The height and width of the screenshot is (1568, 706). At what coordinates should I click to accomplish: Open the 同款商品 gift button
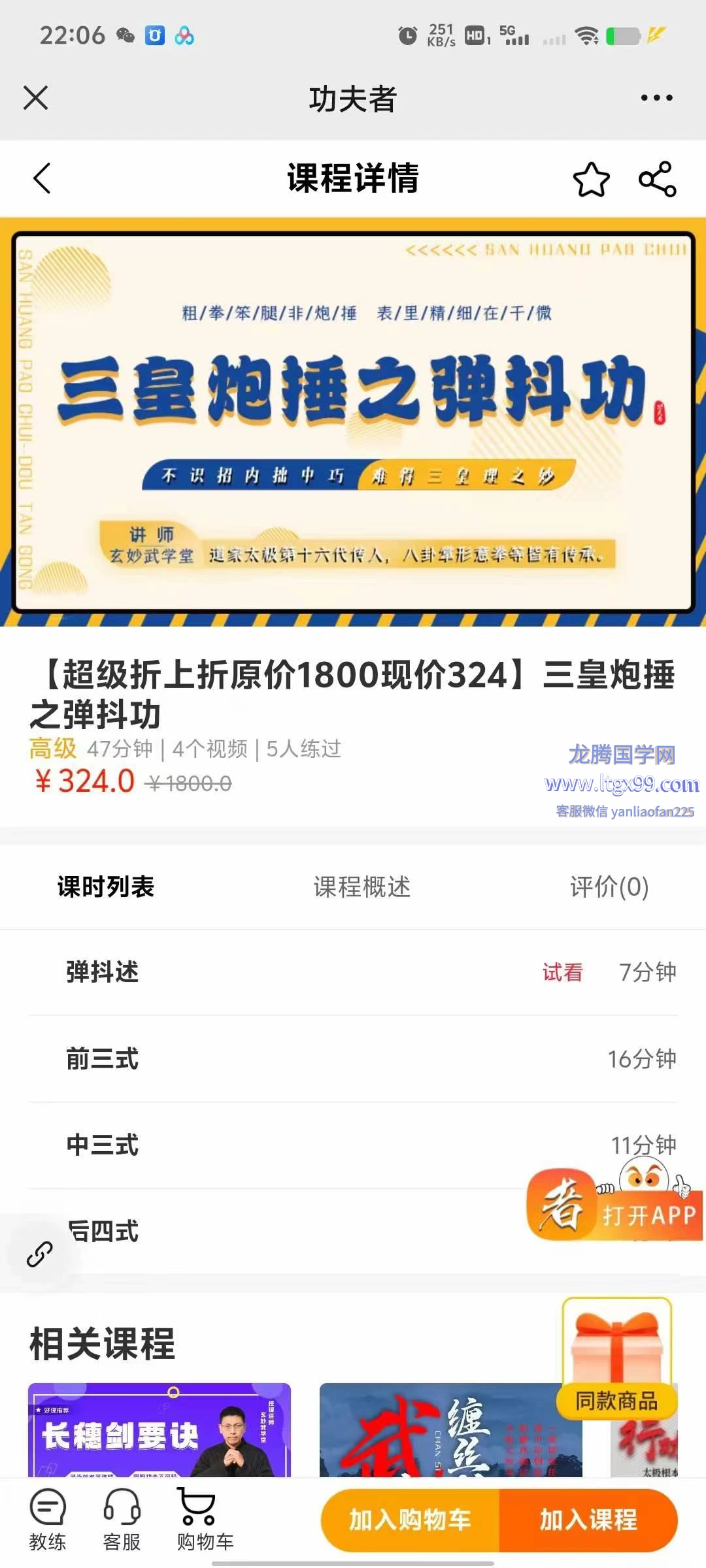coord(617,1359)
